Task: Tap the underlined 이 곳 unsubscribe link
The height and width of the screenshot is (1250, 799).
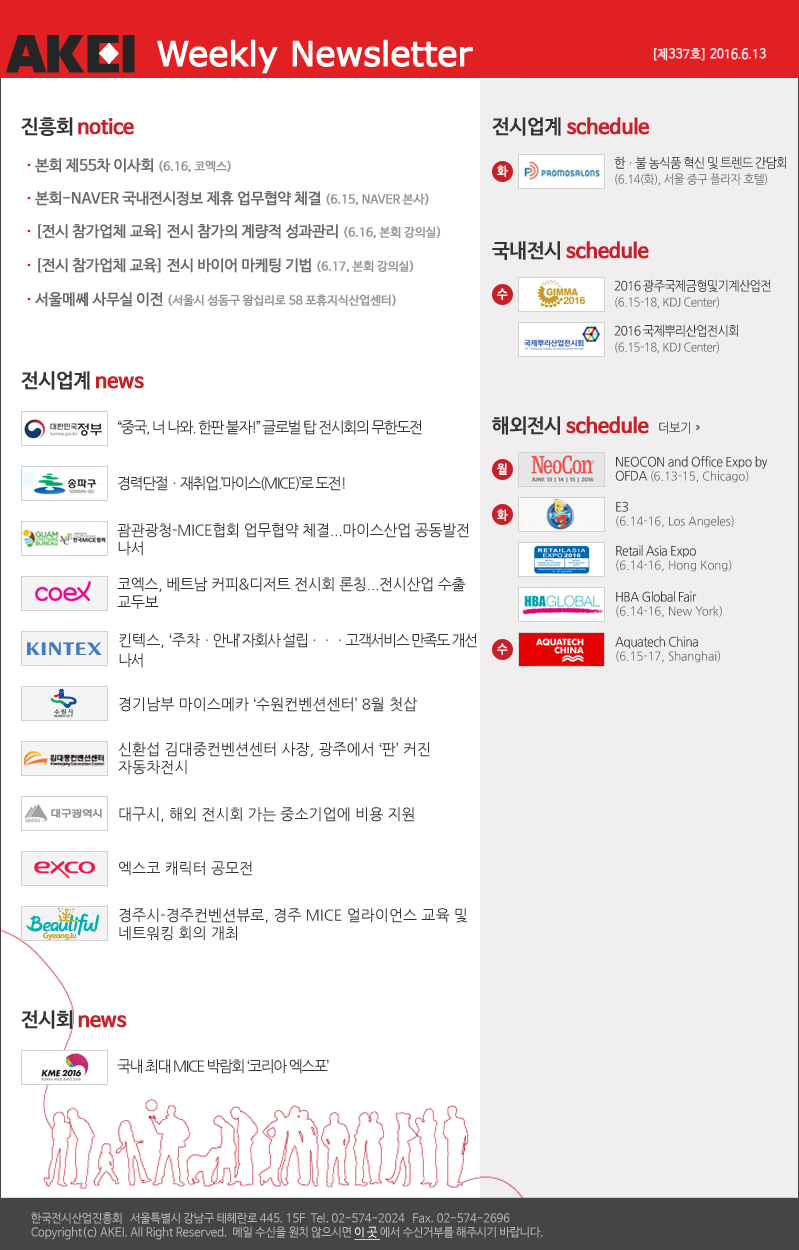Action: tap(366, 1233)
